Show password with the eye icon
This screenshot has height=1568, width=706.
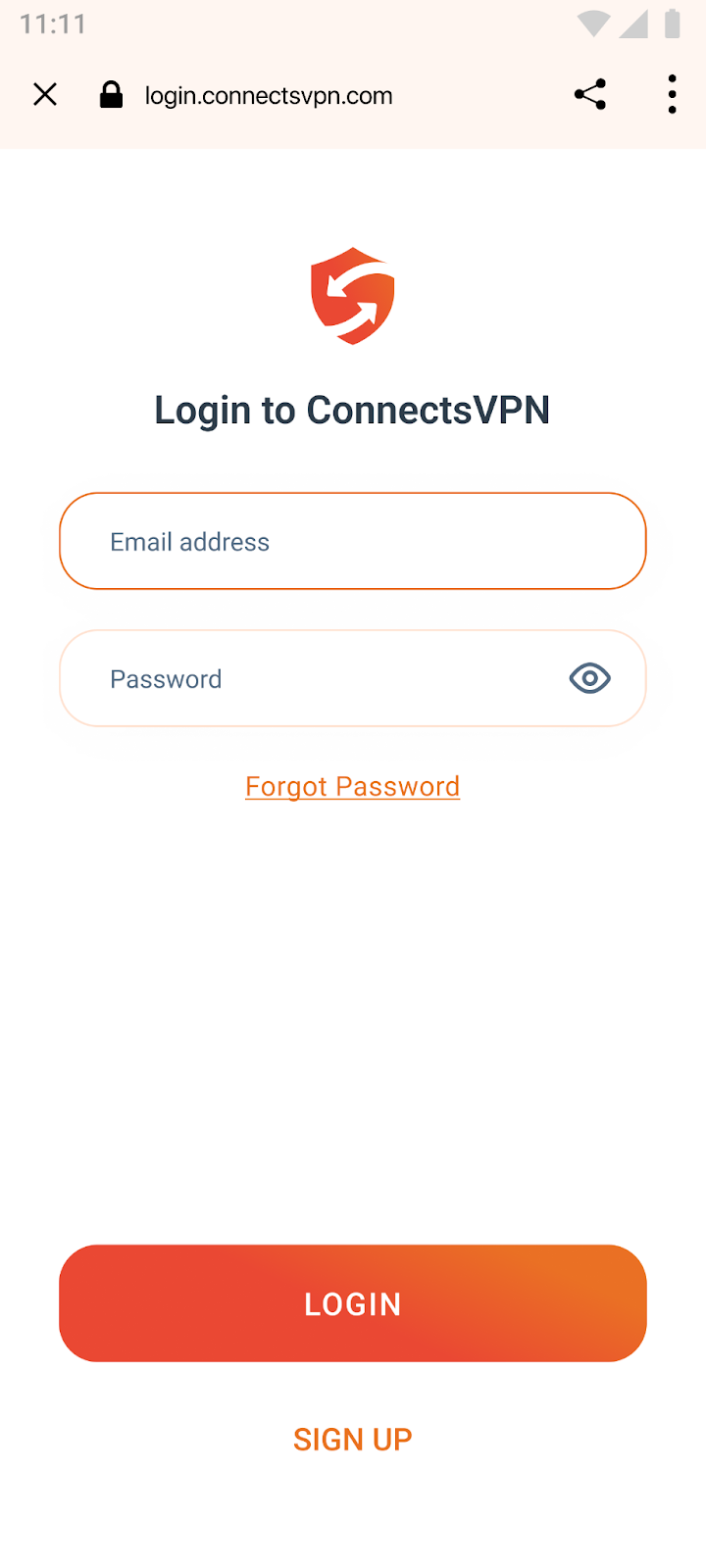pyautogui.click(x=589, y=678)
